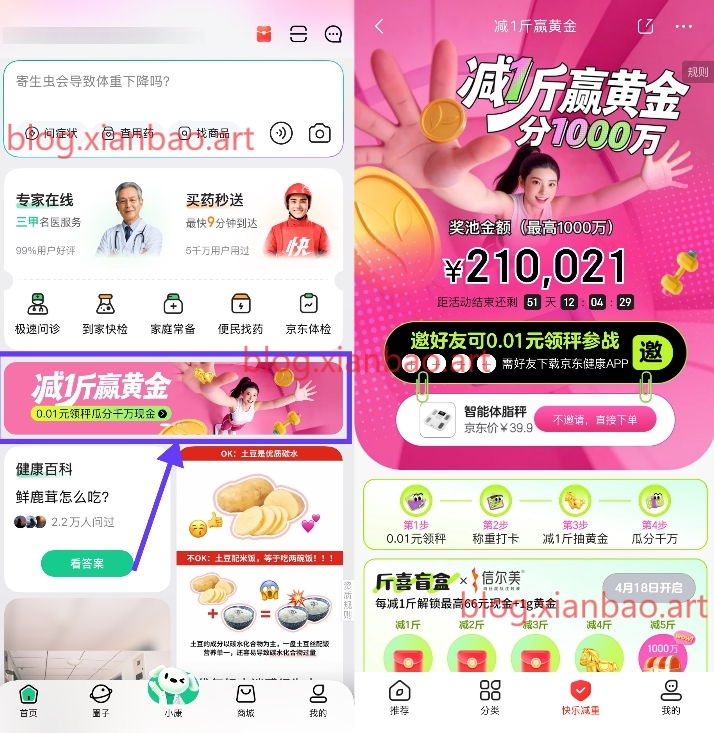This screenshot has width=714, height=733.
Task: Tap the 邀 invite friends button
Action: click(x=652, y=352)
